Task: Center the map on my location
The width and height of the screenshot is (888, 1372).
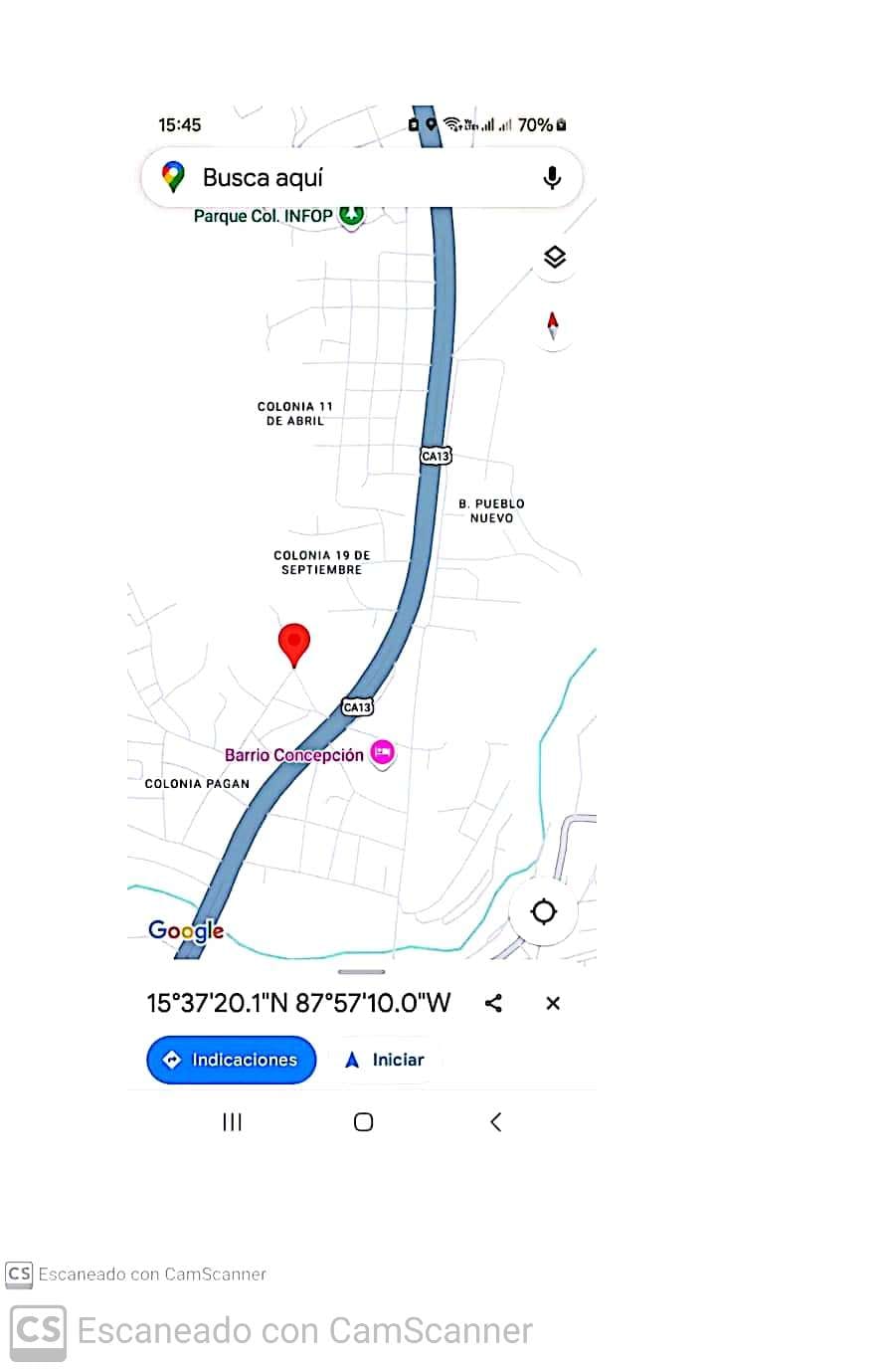Action: tap(543, 911)
